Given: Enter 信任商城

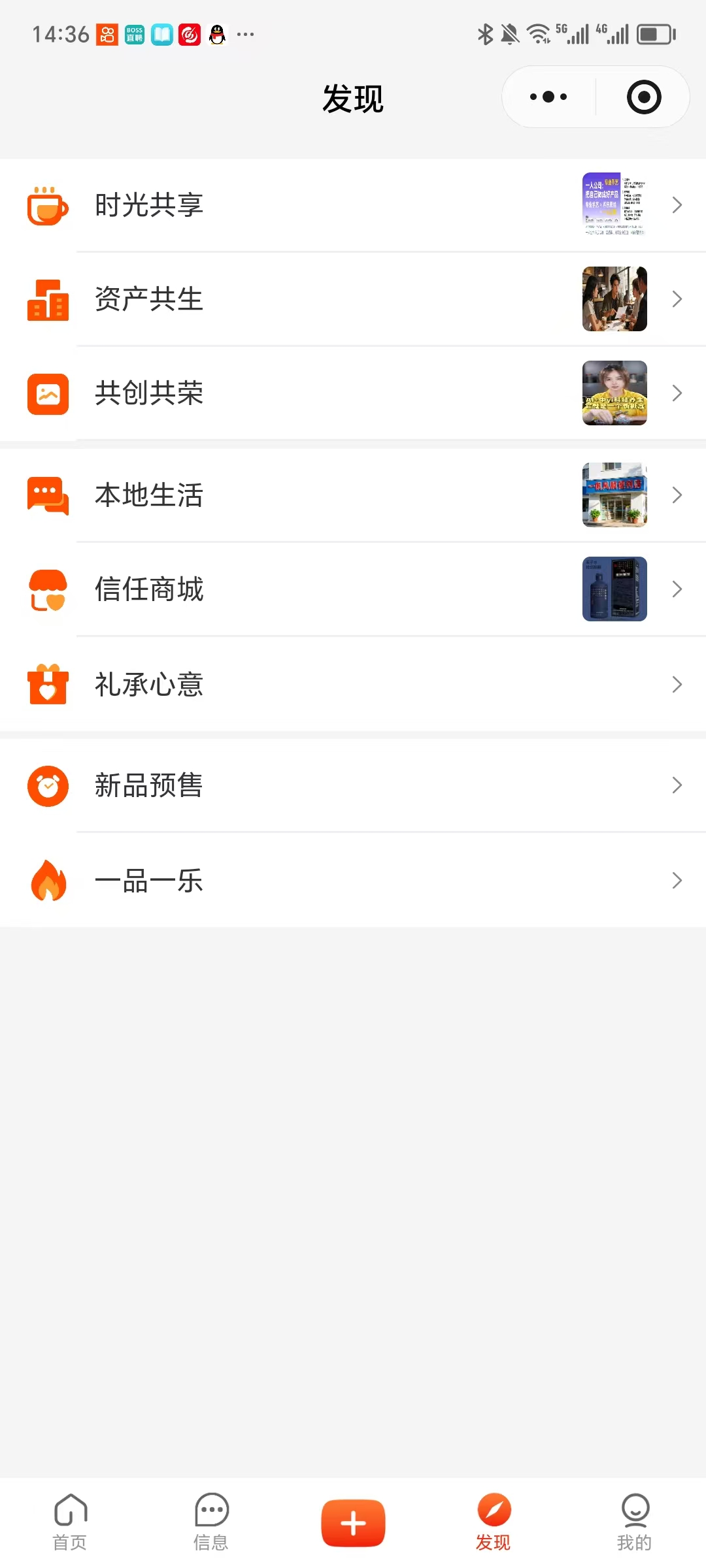Looking at the screenshot, I should (353, 589).
